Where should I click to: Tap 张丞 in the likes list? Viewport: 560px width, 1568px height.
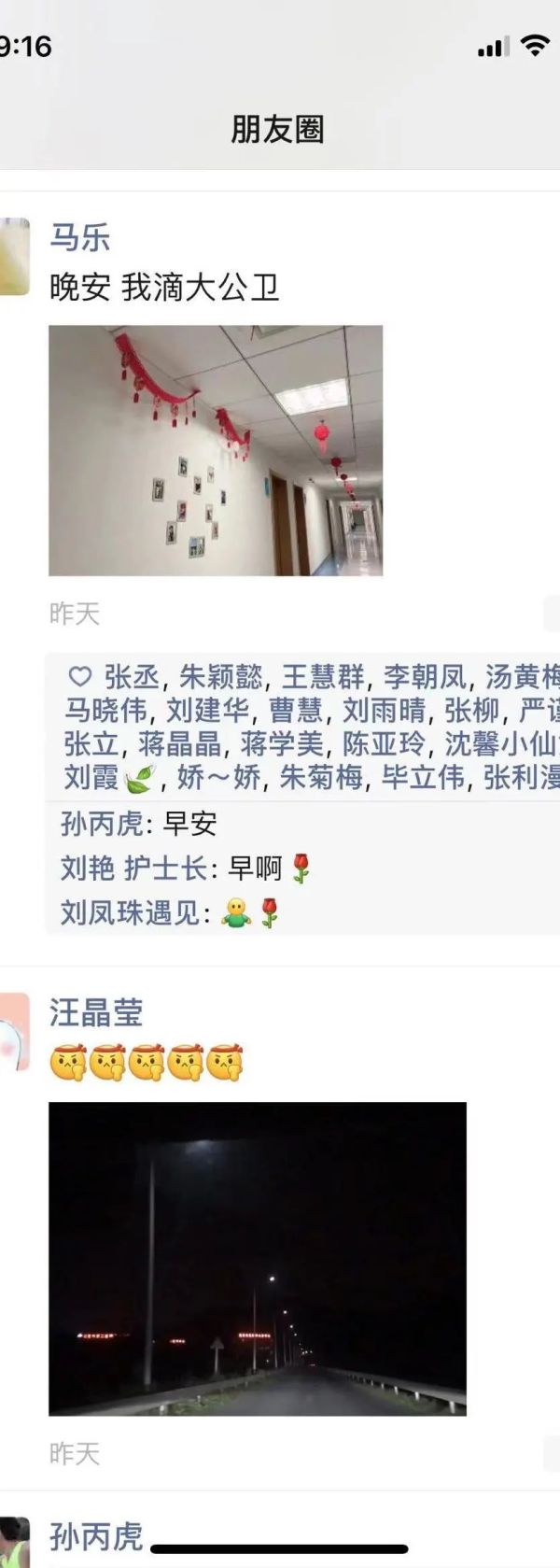point(132,676)
